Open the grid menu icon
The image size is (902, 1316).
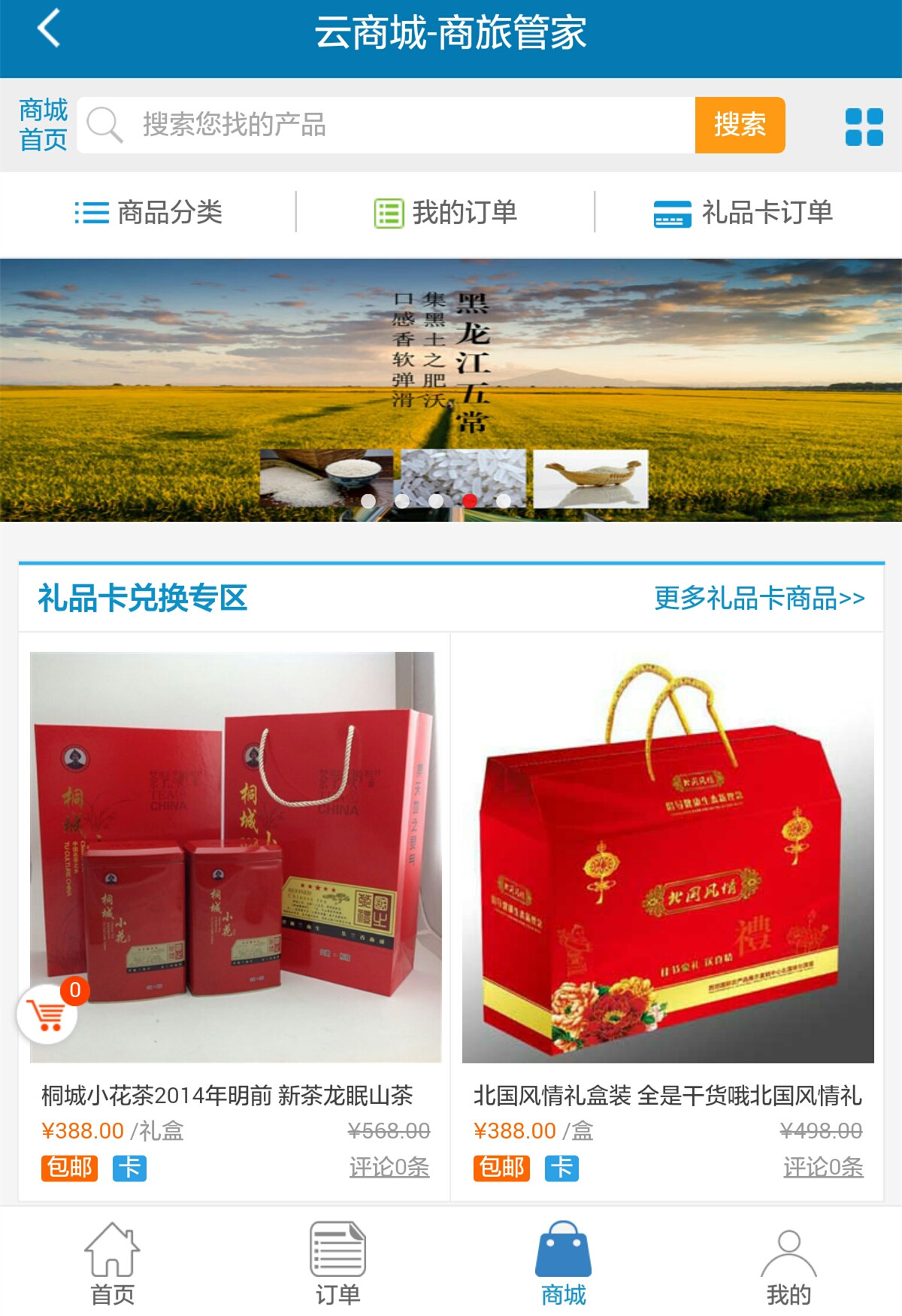click(x=864, y=127)
